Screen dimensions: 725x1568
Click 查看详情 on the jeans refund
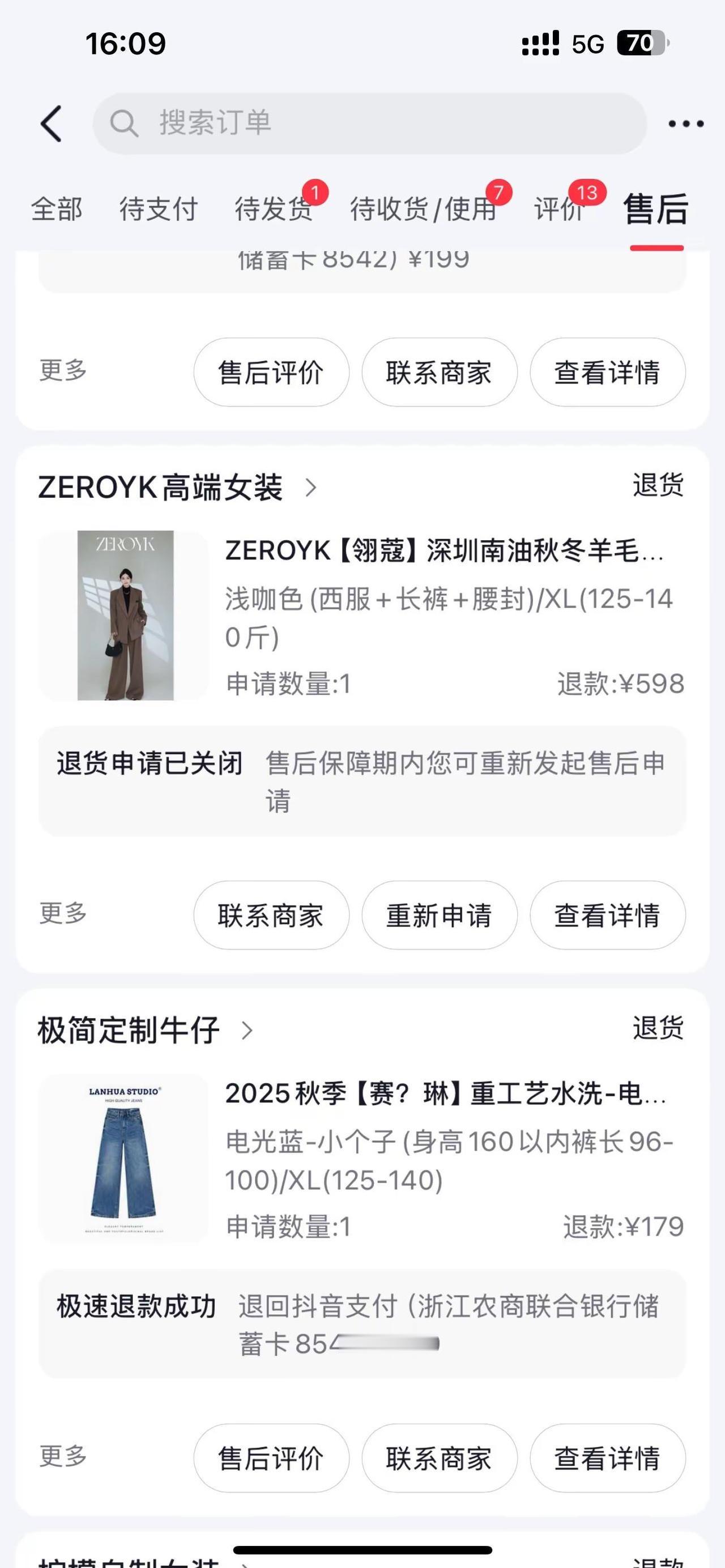(x=607, y=1457)
